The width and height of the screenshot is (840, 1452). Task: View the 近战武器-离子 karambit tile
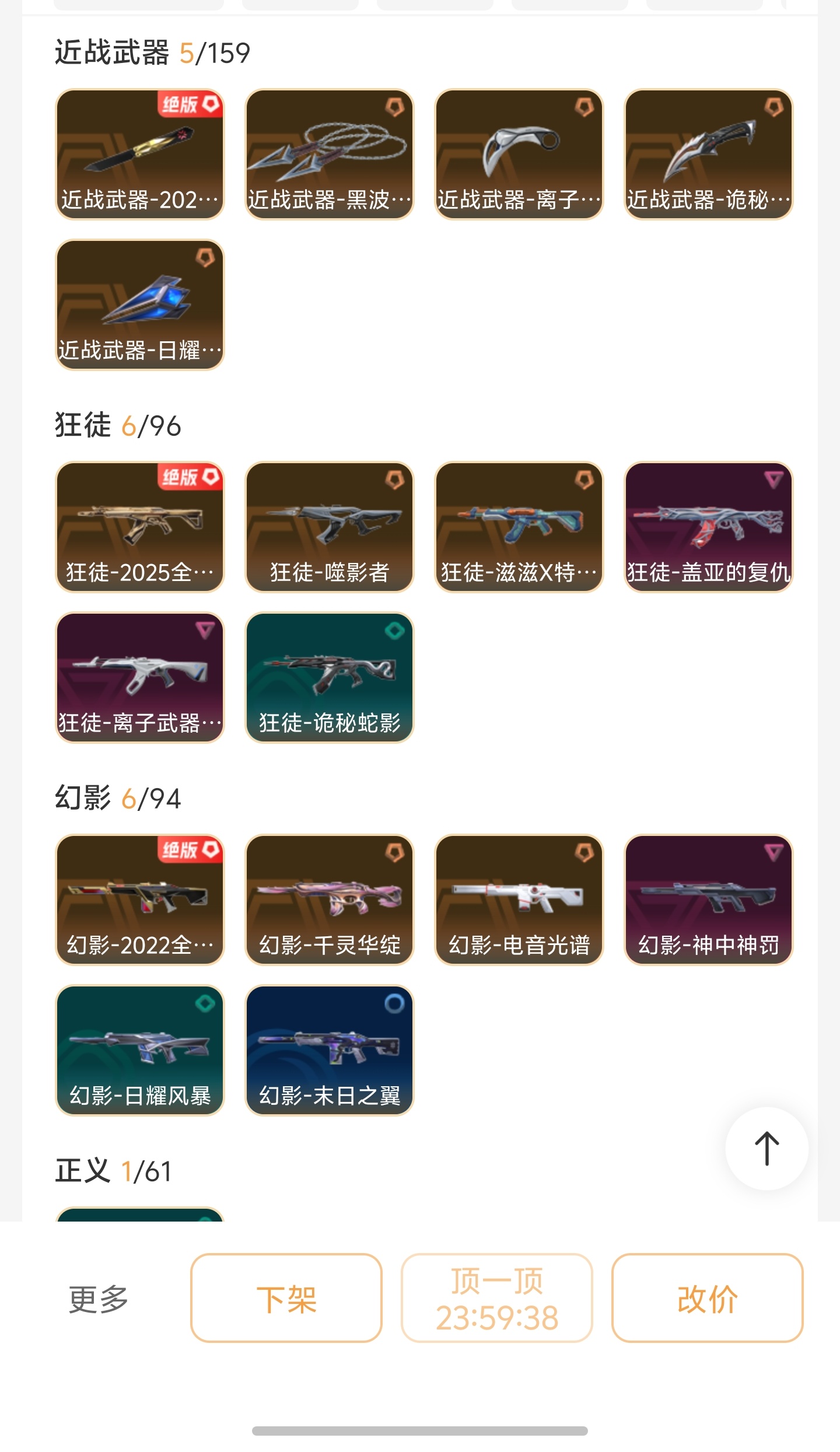point(519,154)
